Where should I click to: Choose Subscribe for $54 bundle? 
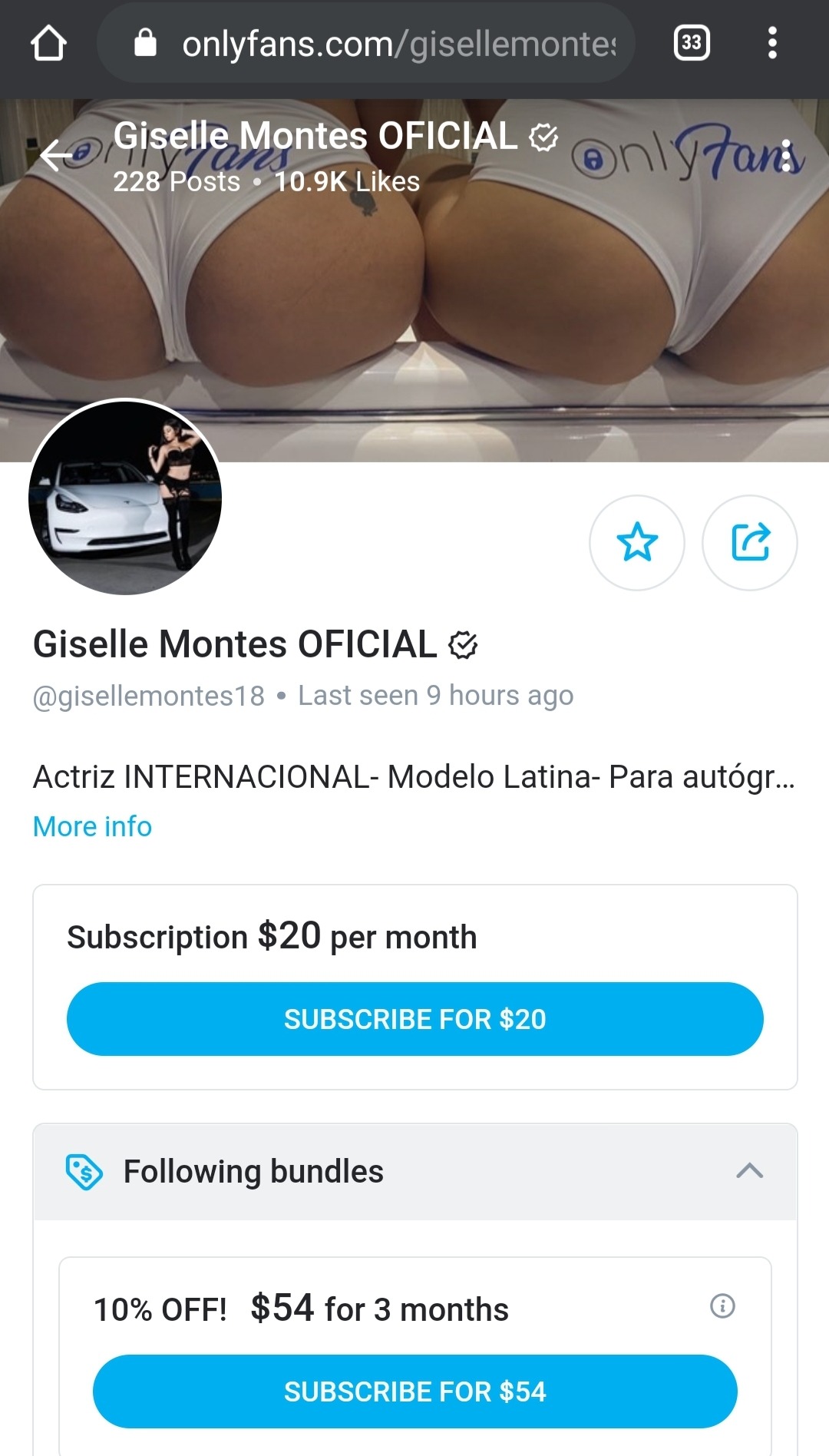[x=414, y=1391]
